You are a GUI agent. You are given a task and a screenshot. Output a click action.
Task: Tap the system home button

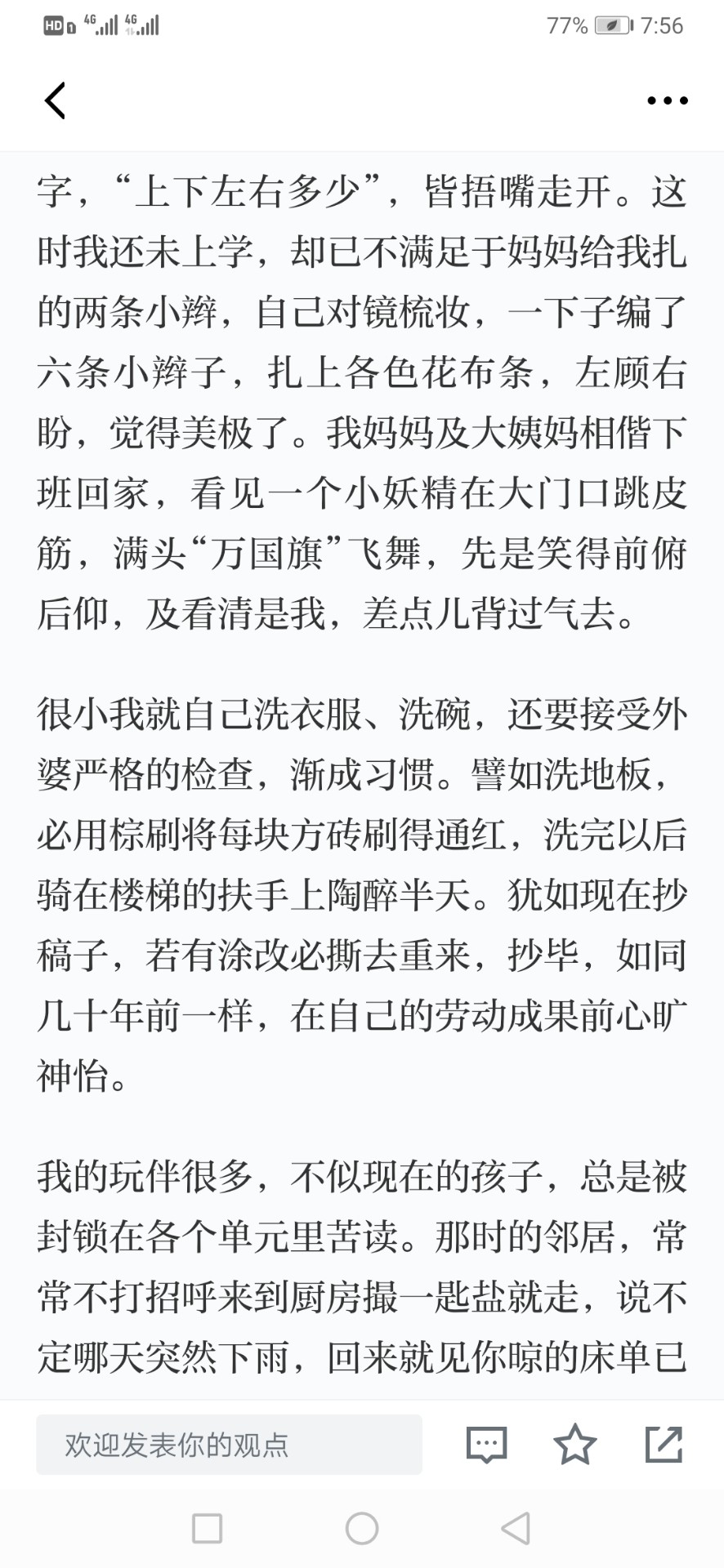click(362, 1528)
